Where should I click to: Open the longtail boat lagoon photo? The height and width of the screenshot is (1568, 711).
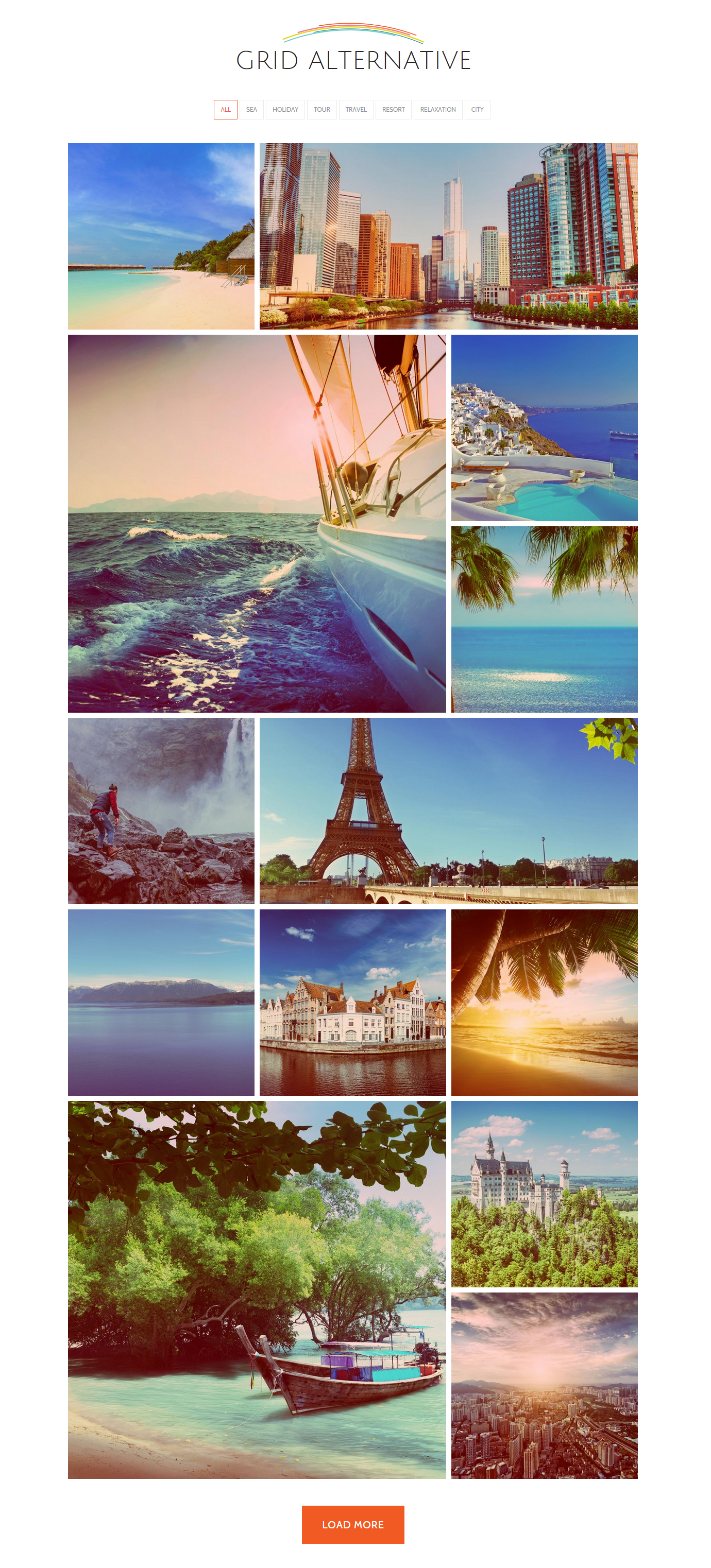[257, 1290]
